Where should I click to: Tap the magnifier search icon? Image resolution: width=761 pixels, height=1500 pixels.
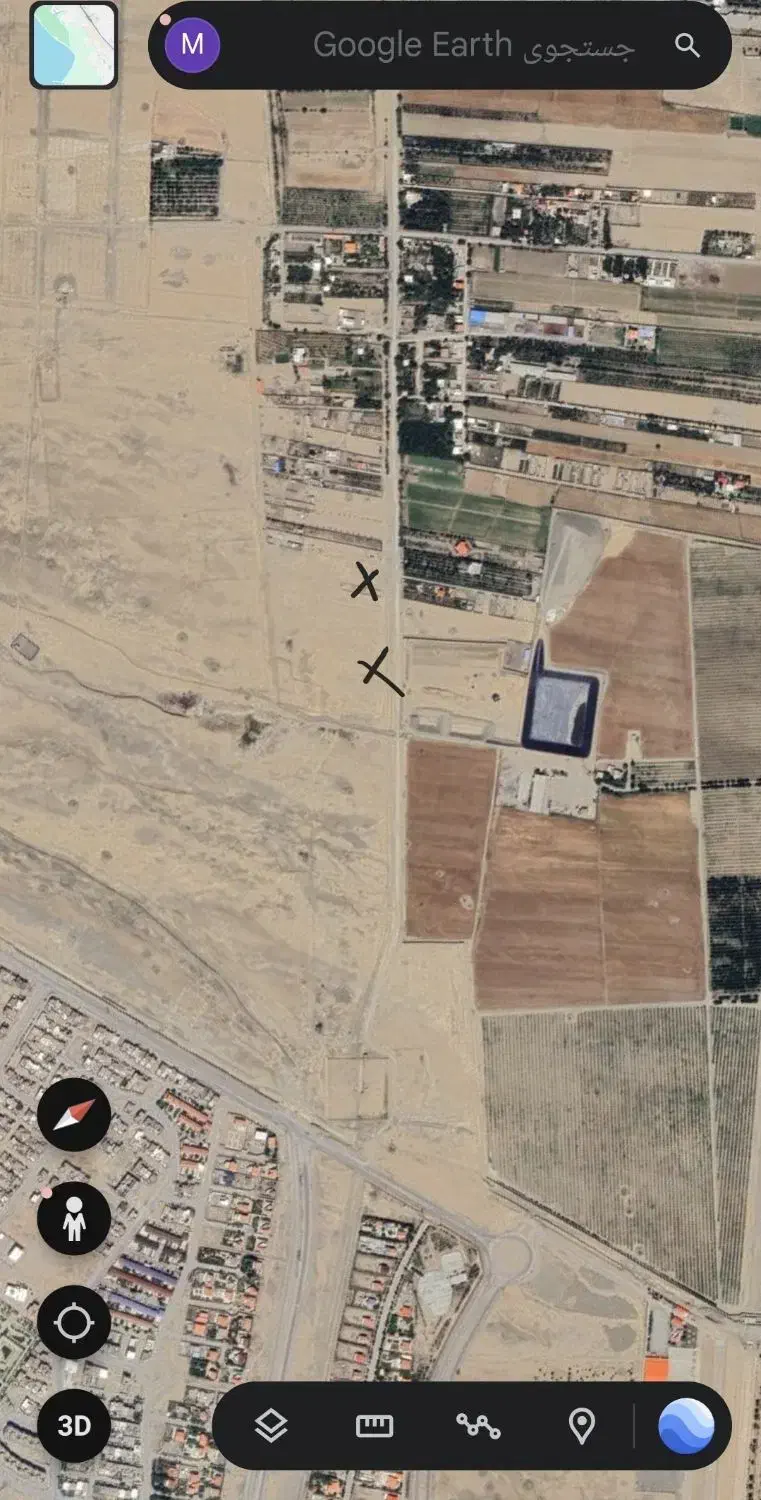click(x=687, y=45)
